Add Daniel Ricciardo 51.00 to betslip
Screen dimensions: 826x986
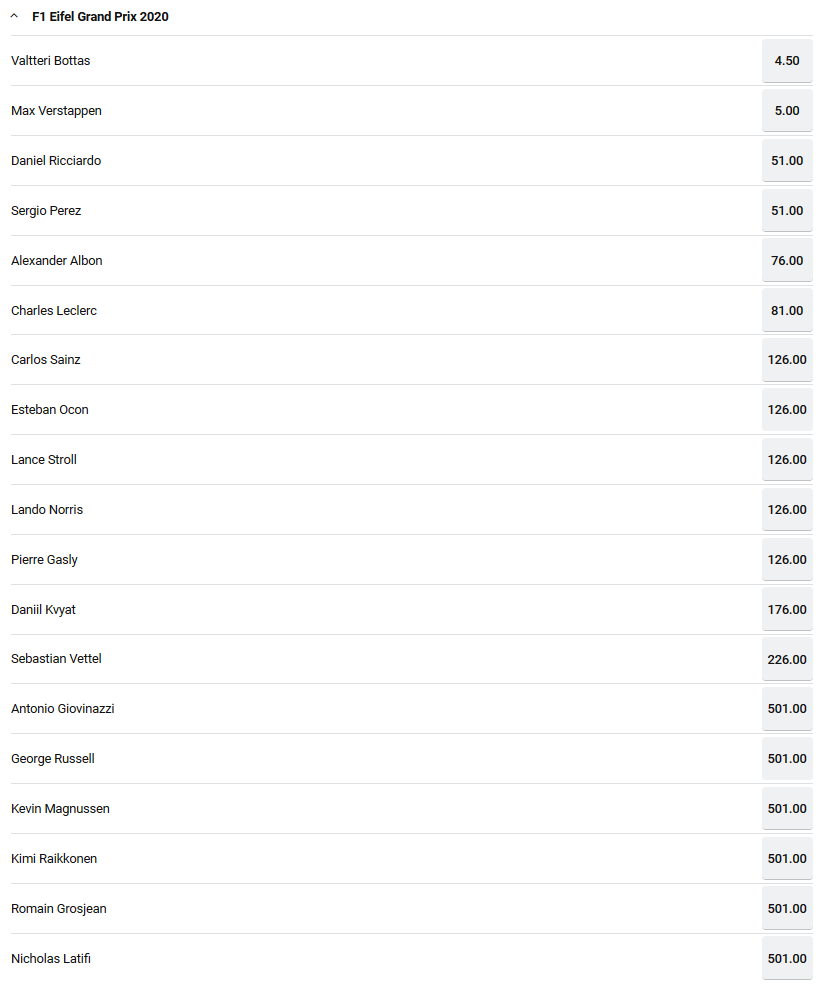(787, 161)
